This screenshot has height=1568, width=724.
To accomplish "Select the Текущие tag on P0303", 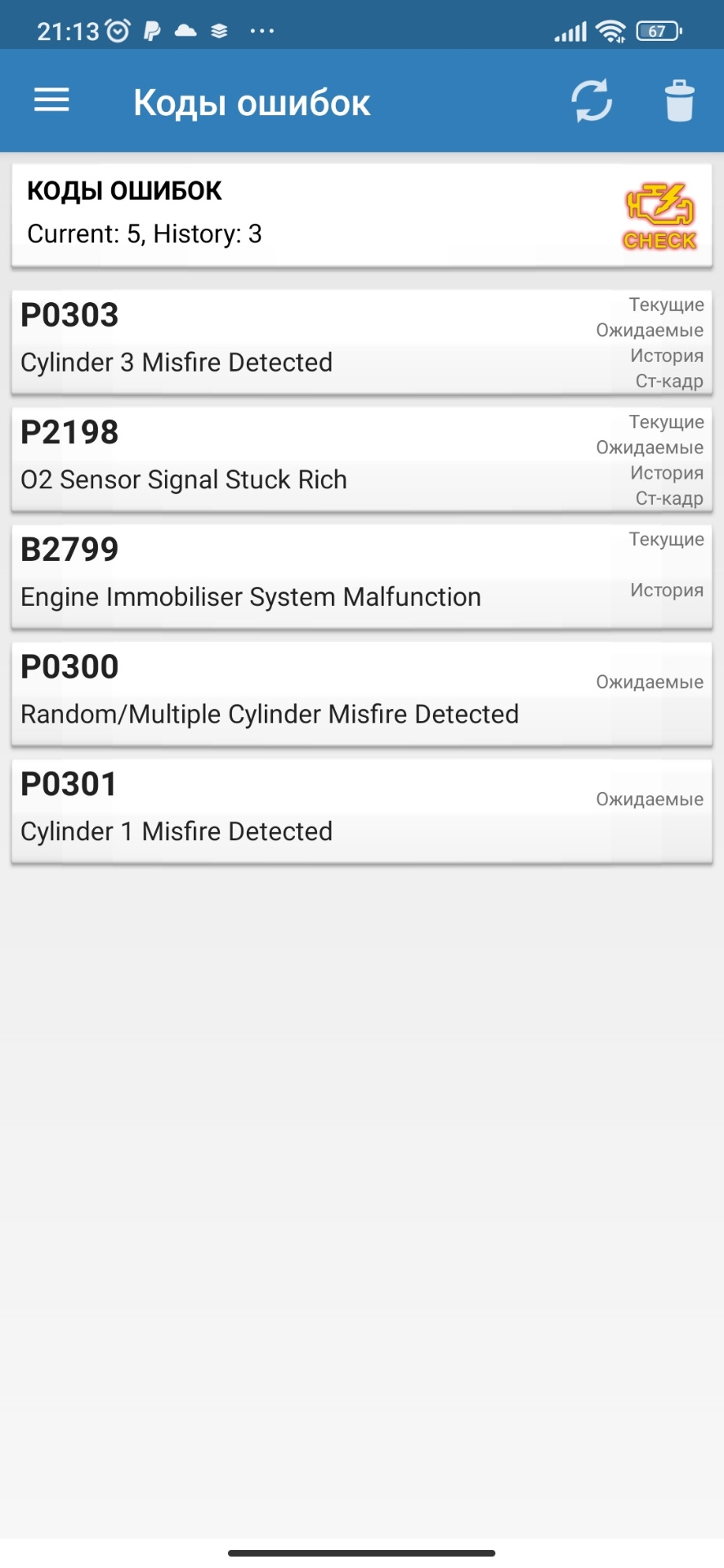I will [x=666, y=304].
